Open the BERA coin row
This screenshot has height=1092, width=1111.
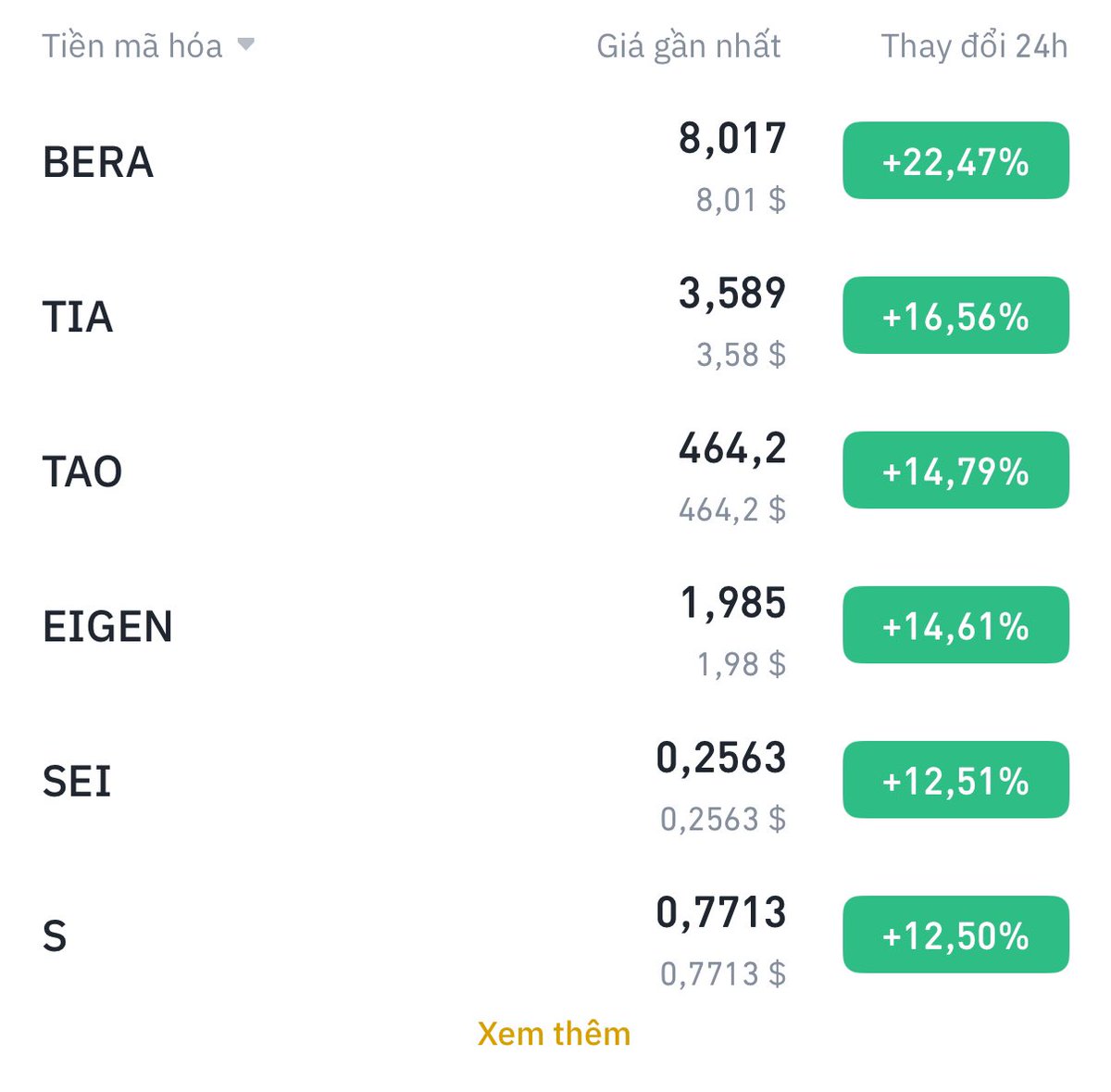click(x=555, y=162)
